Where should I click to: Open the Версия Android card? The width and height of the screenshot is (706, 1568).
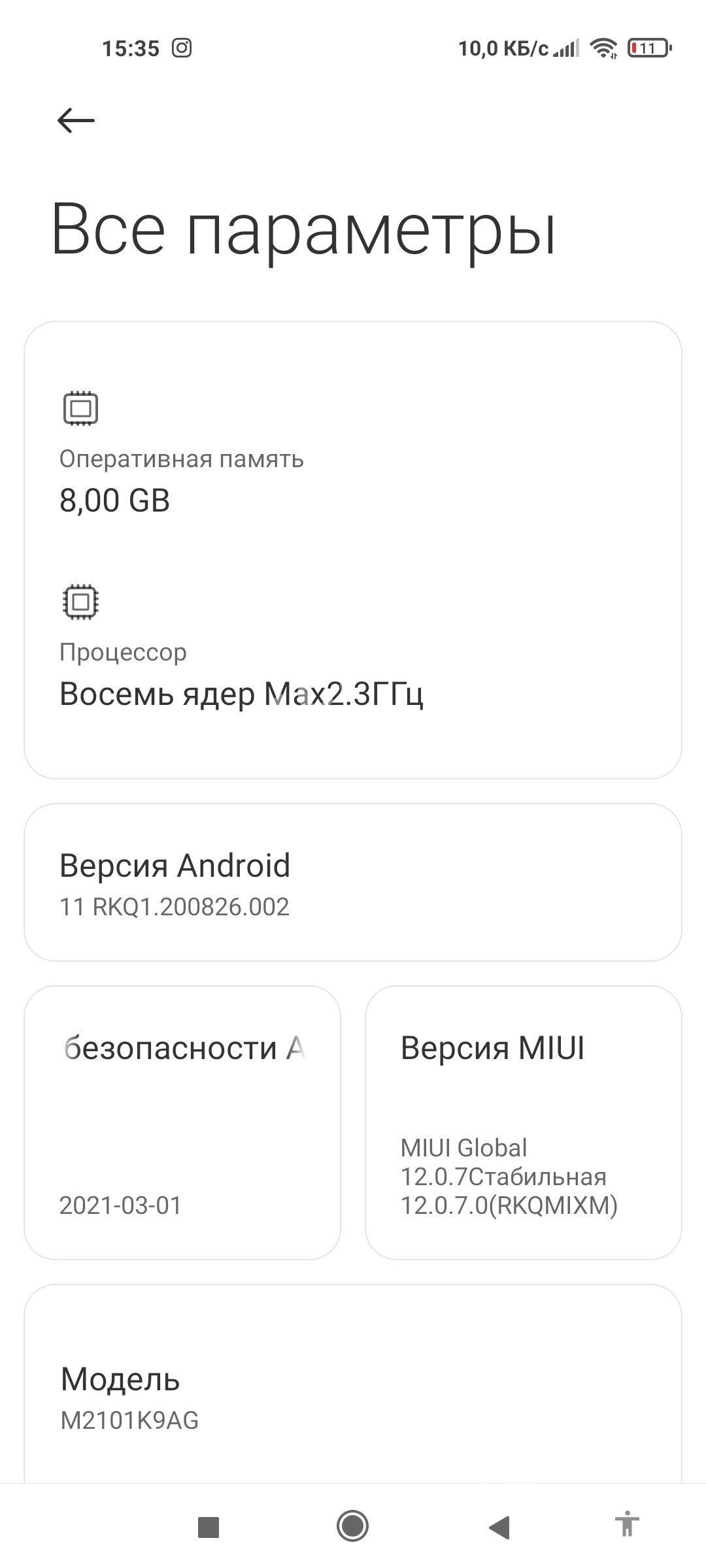click(353, 882)
